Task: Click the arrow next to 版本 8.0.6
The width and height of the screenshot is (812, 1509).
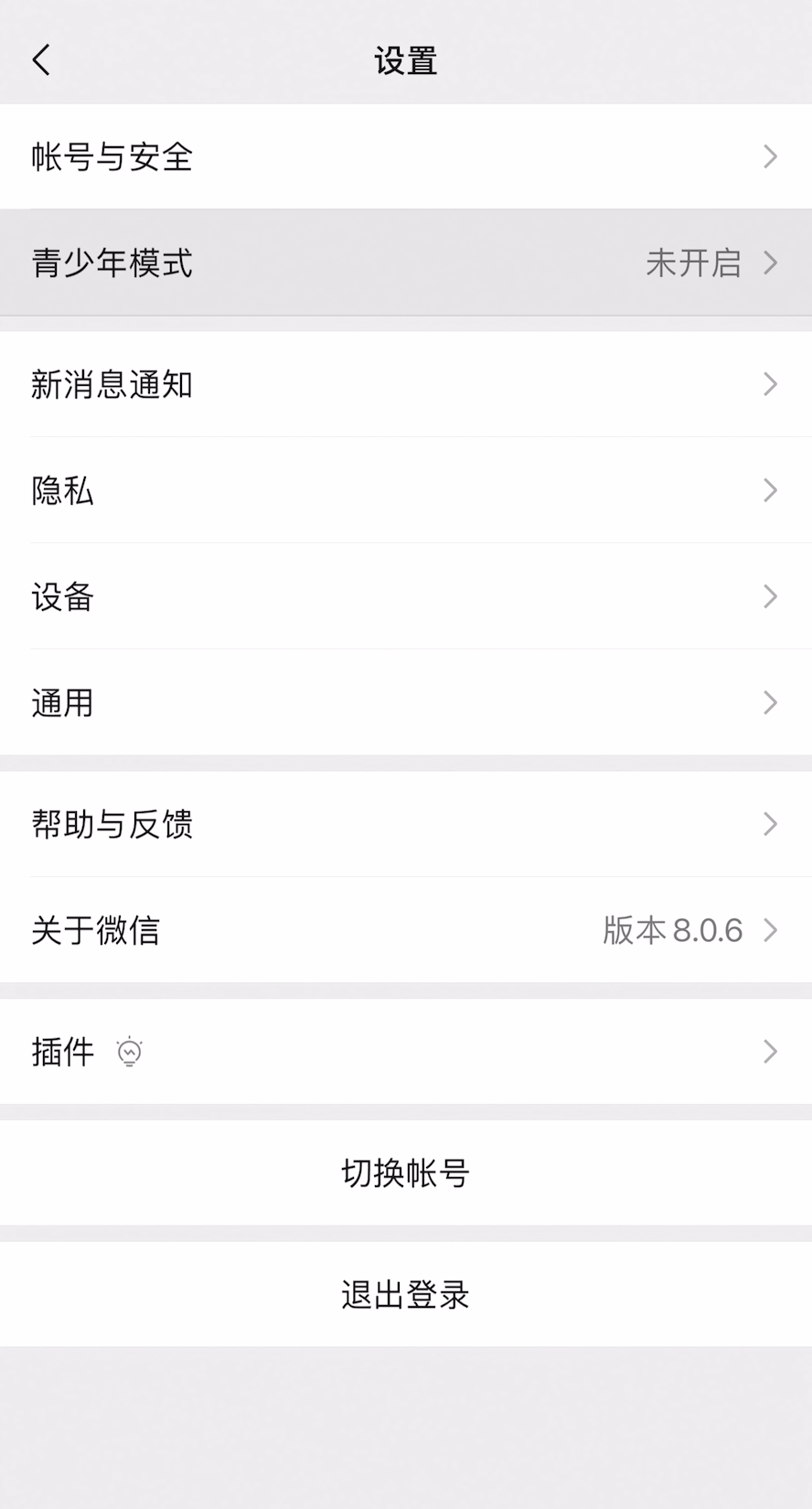Action: click(769, 930)
